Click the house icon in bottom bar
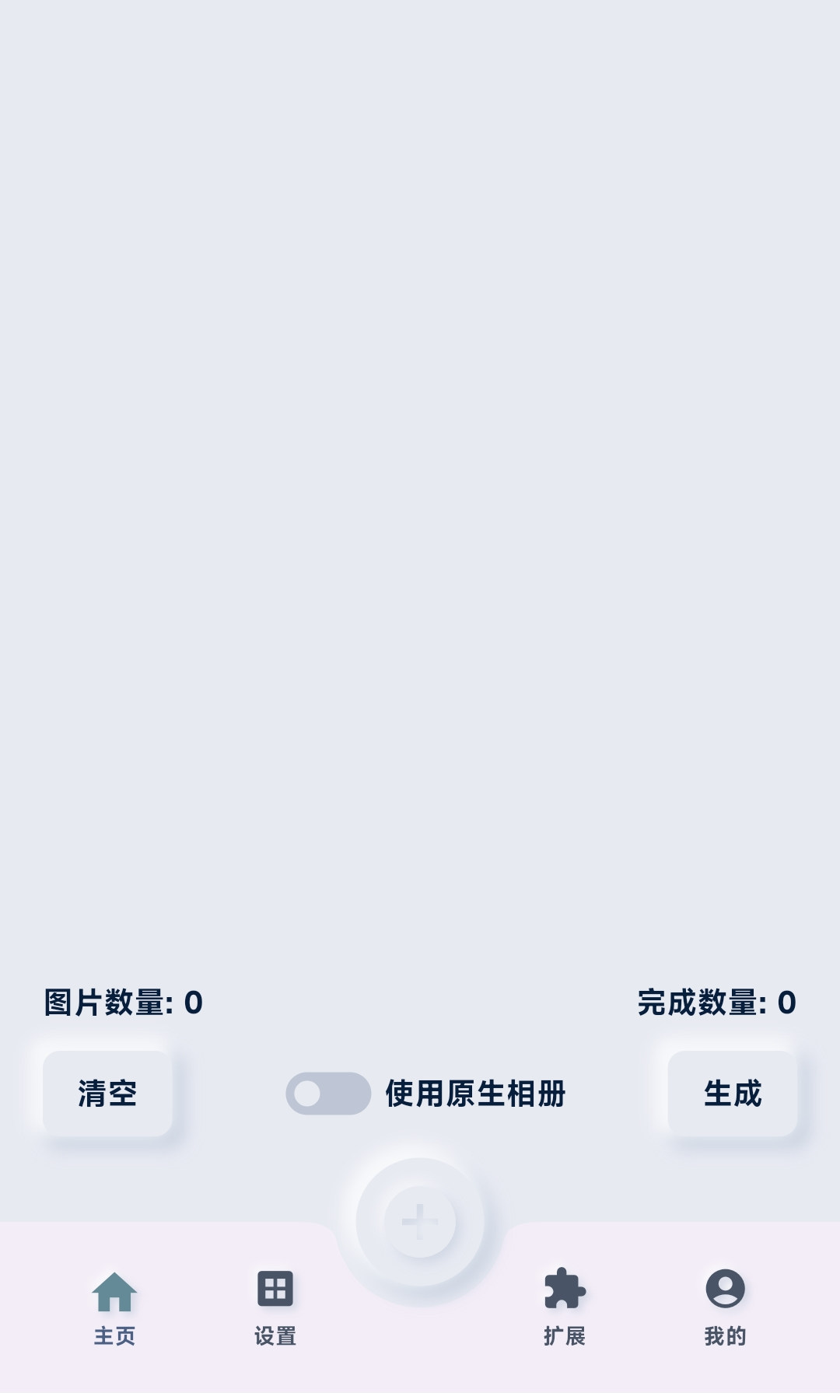This screenshot has height=1400, width=840. (116, 1289)
